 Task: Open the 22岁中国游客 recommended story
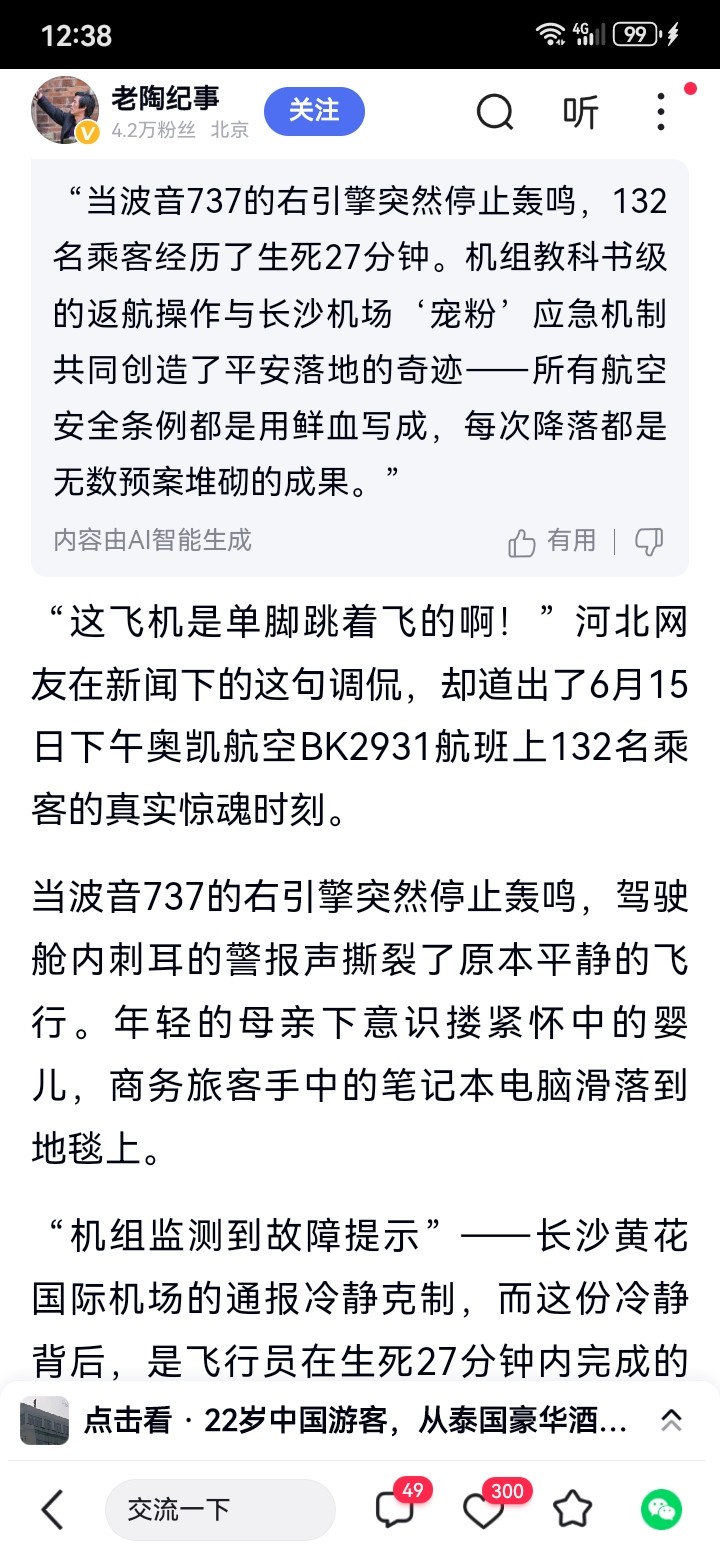[x=355, y=1420]
